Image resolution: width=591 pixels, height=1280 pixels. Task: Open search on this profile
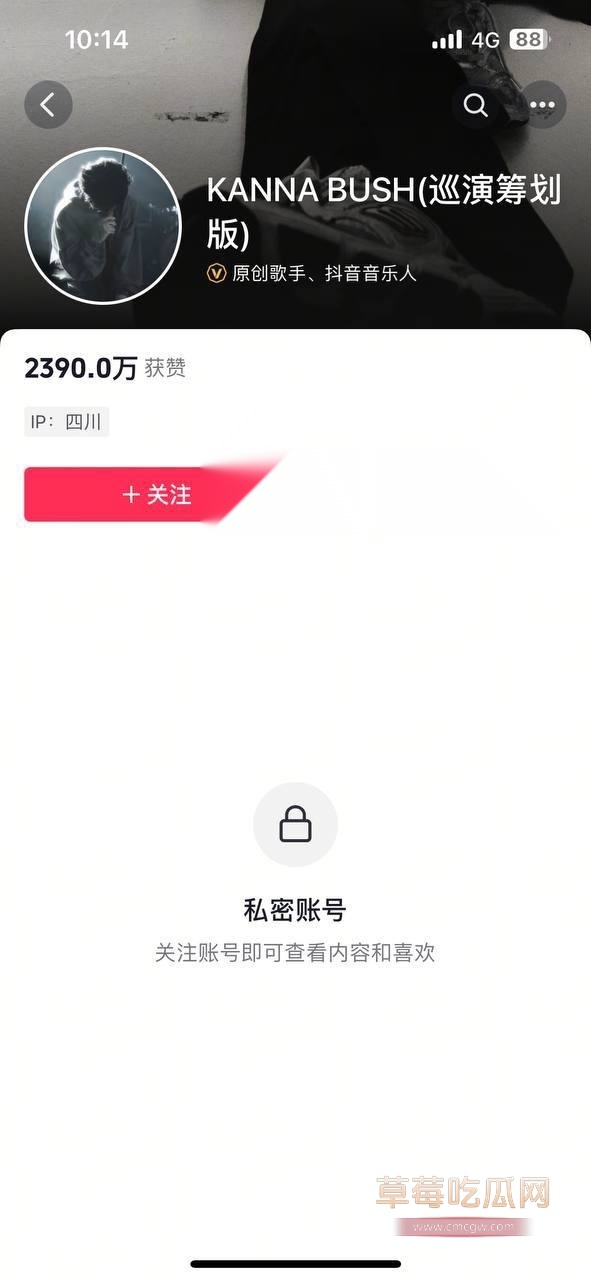[x=476, y=105]
